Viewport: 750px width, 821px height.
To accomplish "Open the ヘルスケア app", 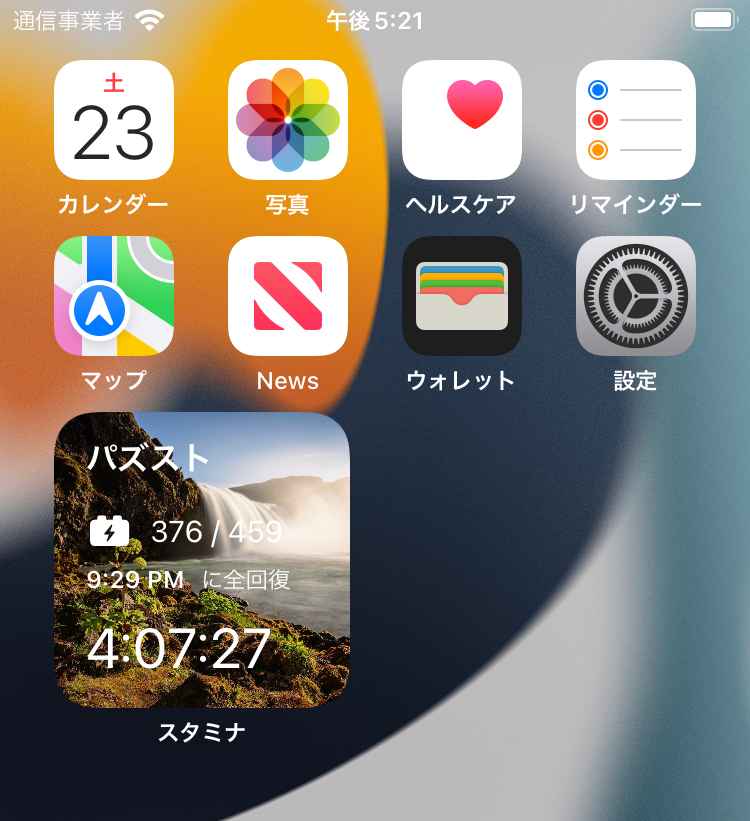I will coord(462,120).
